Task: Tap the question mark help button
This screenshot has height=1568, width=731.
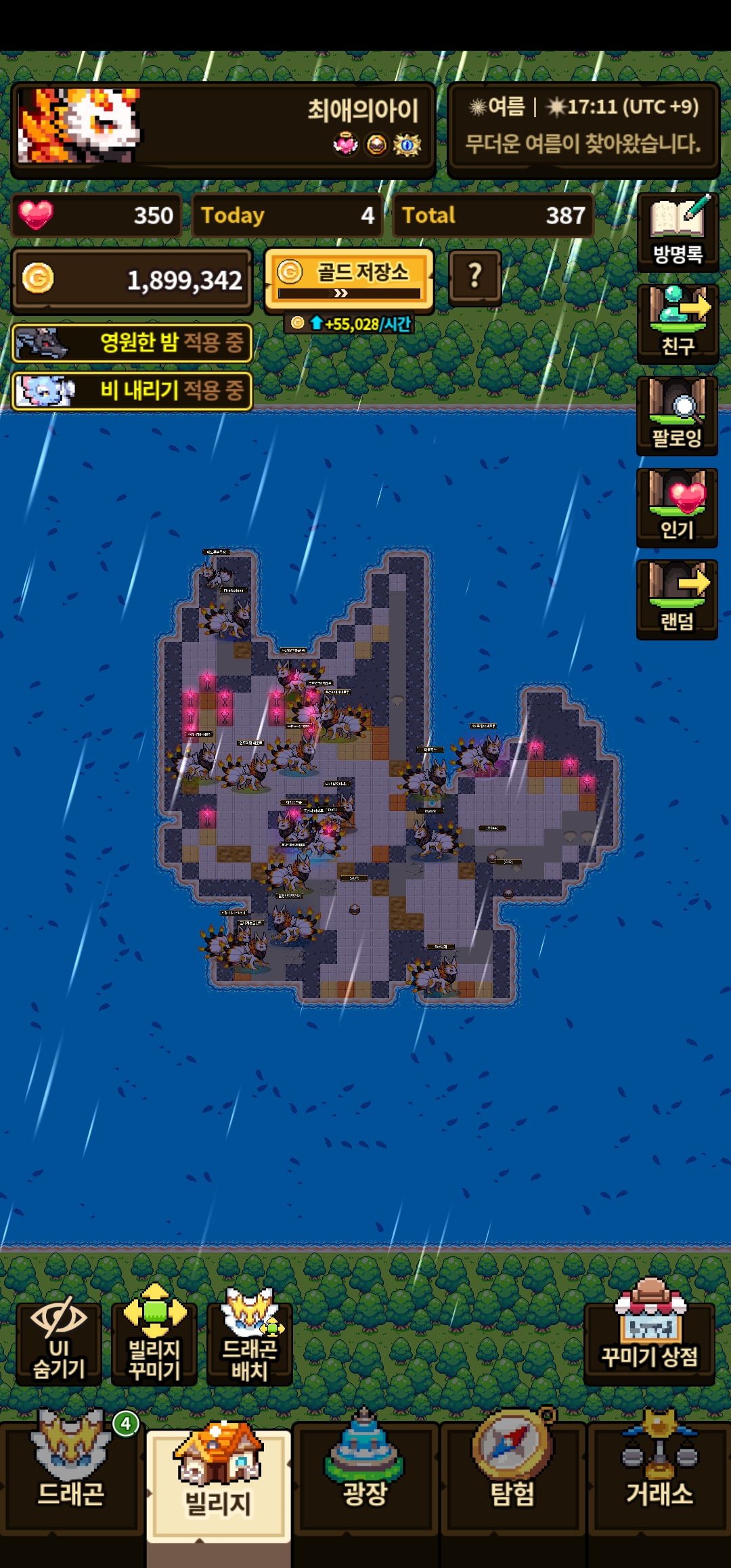Action: click(475, 277)
